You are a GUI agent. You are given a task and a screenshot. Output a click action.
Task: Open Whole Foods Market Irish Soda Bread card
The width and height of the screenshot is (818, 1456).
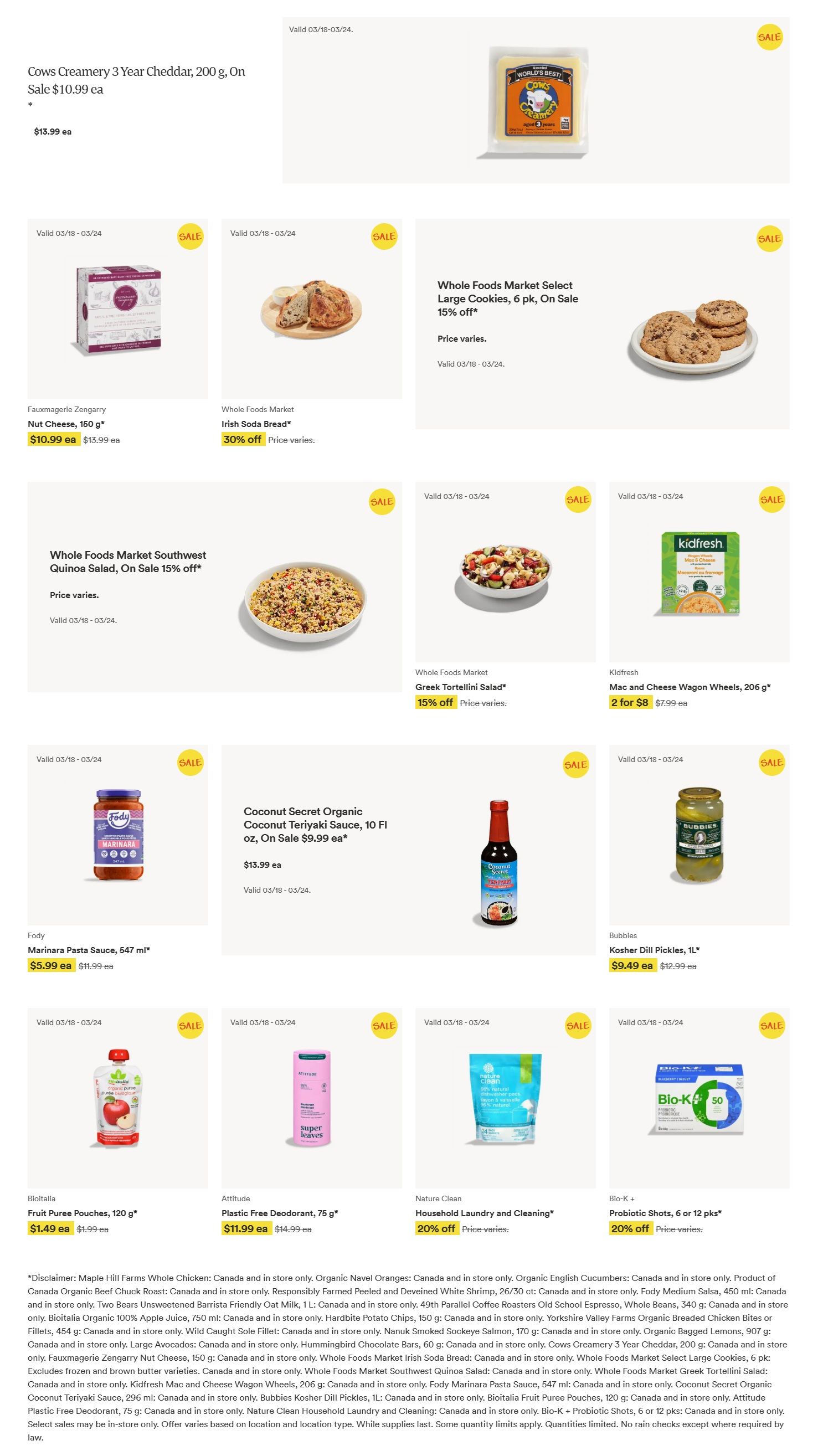(x=311, y=308)
